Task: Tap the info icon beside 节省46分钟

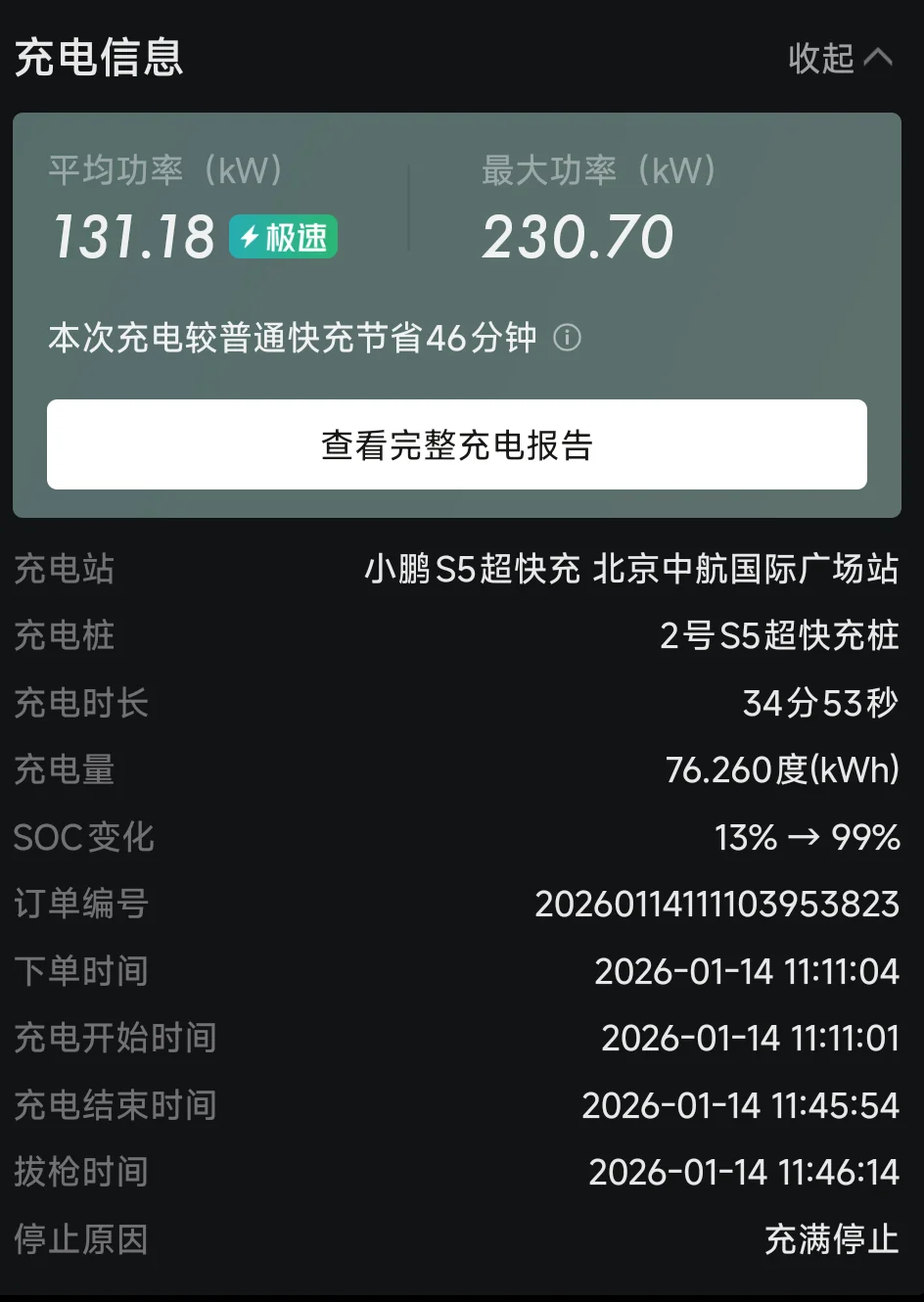Action: point(567,338)
